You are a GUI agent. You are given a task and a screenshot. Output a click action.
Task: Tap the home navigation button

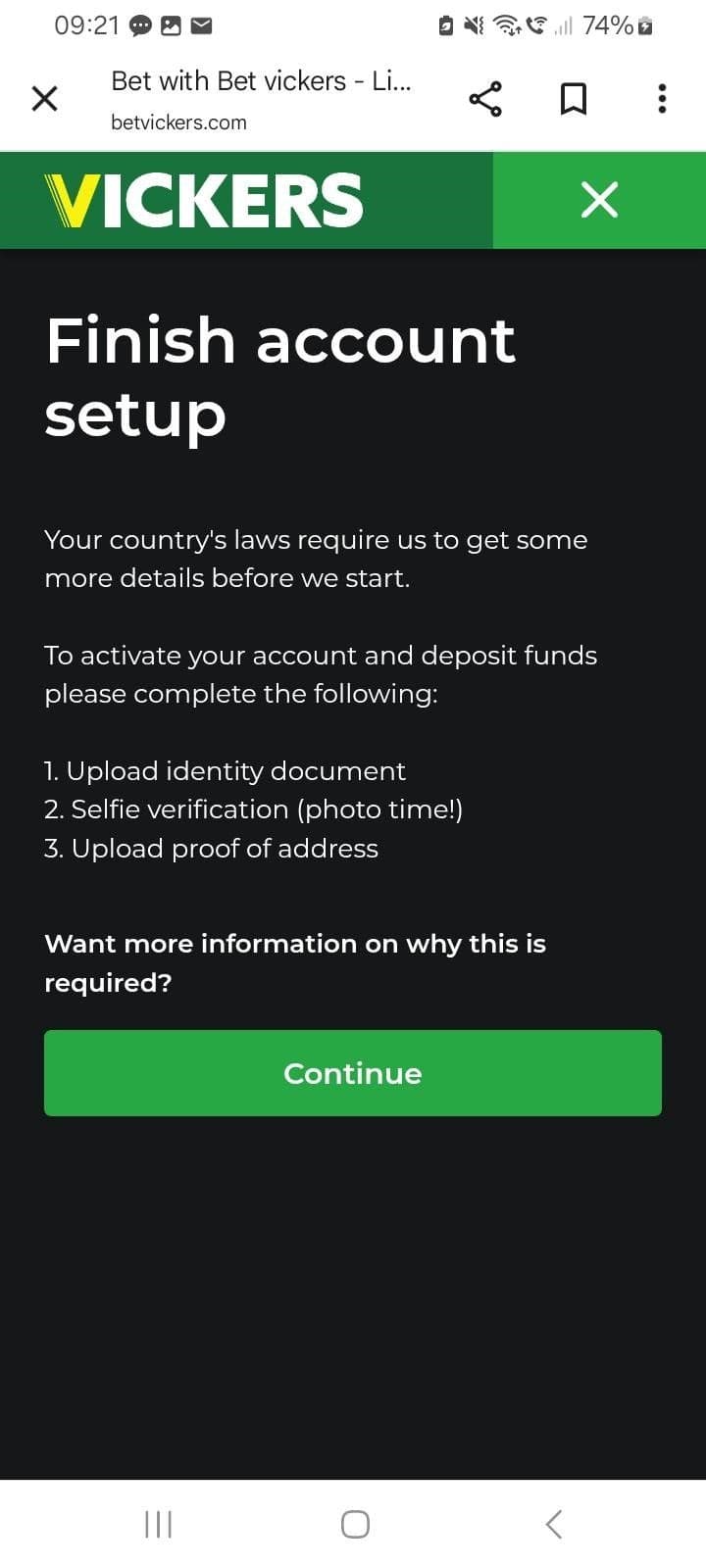(x=353, y=1523)
